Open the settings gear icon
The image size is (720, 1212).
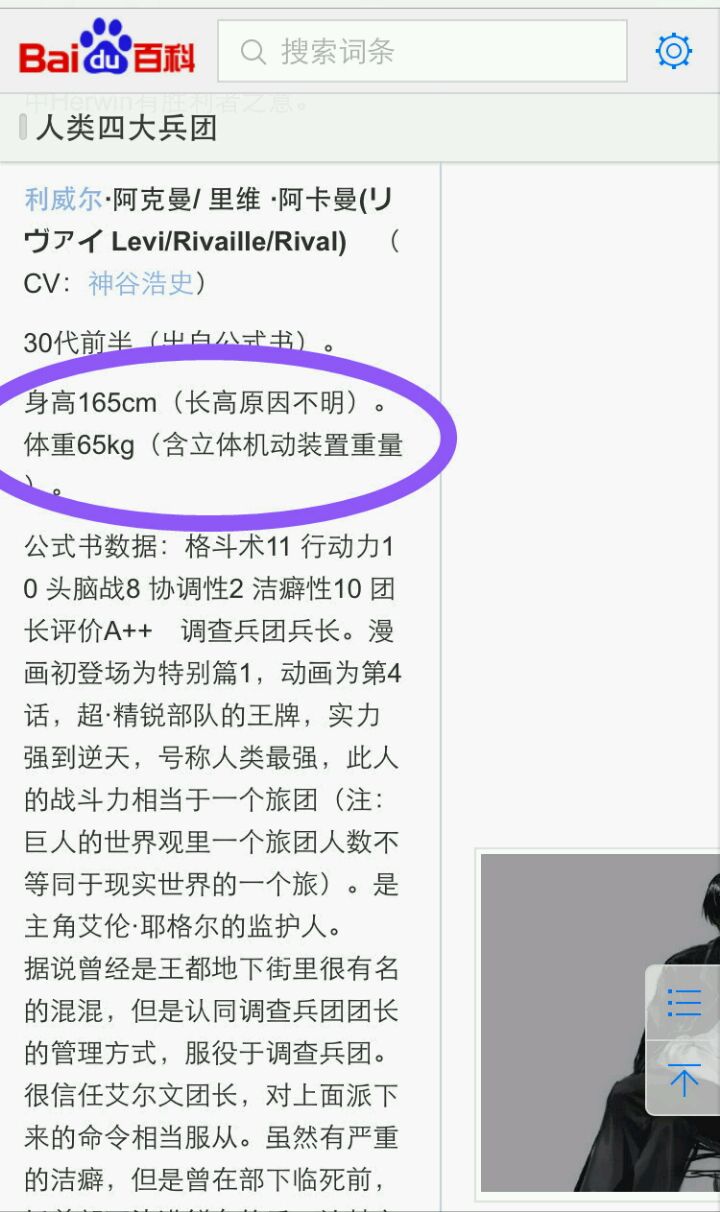click(x=673, y=51)
